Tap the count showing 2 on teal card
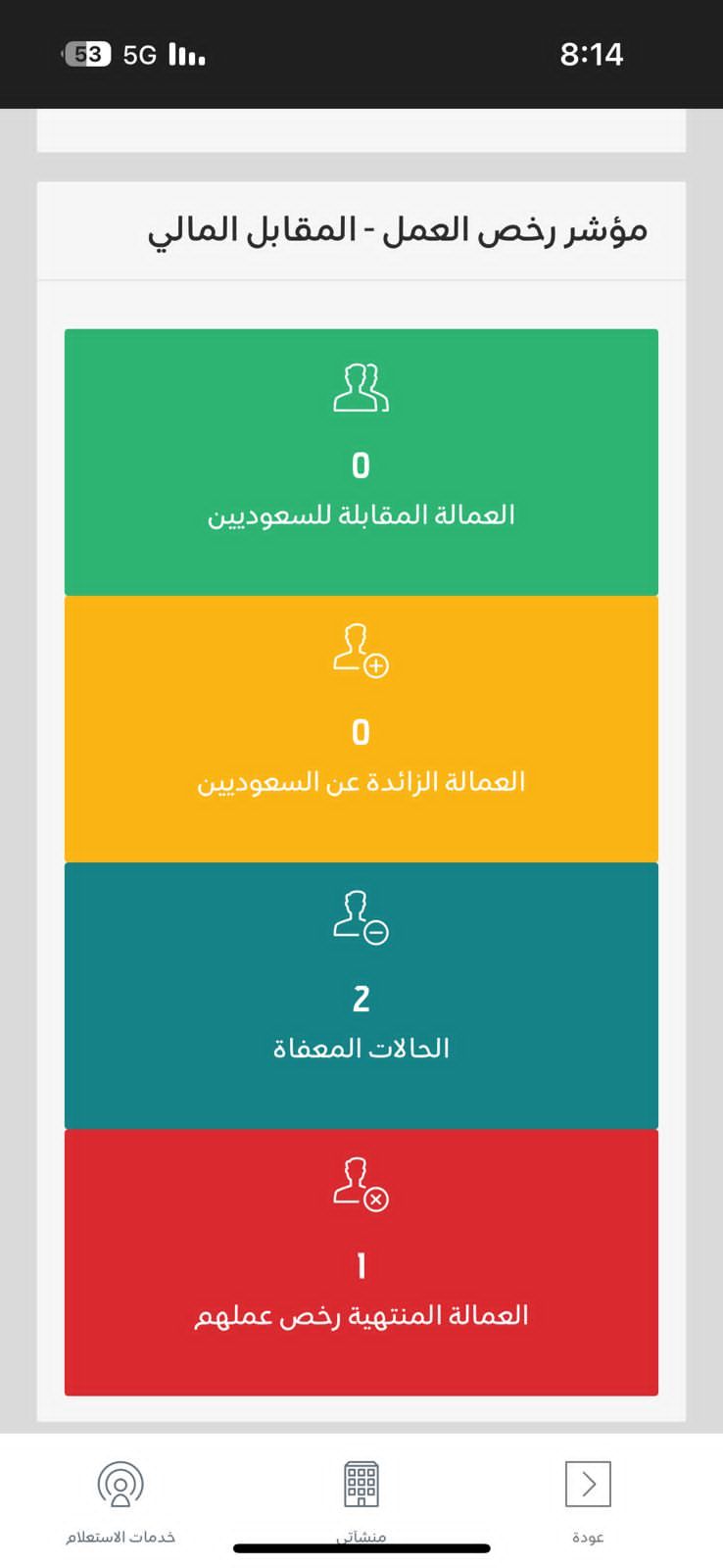 [361, 999]
